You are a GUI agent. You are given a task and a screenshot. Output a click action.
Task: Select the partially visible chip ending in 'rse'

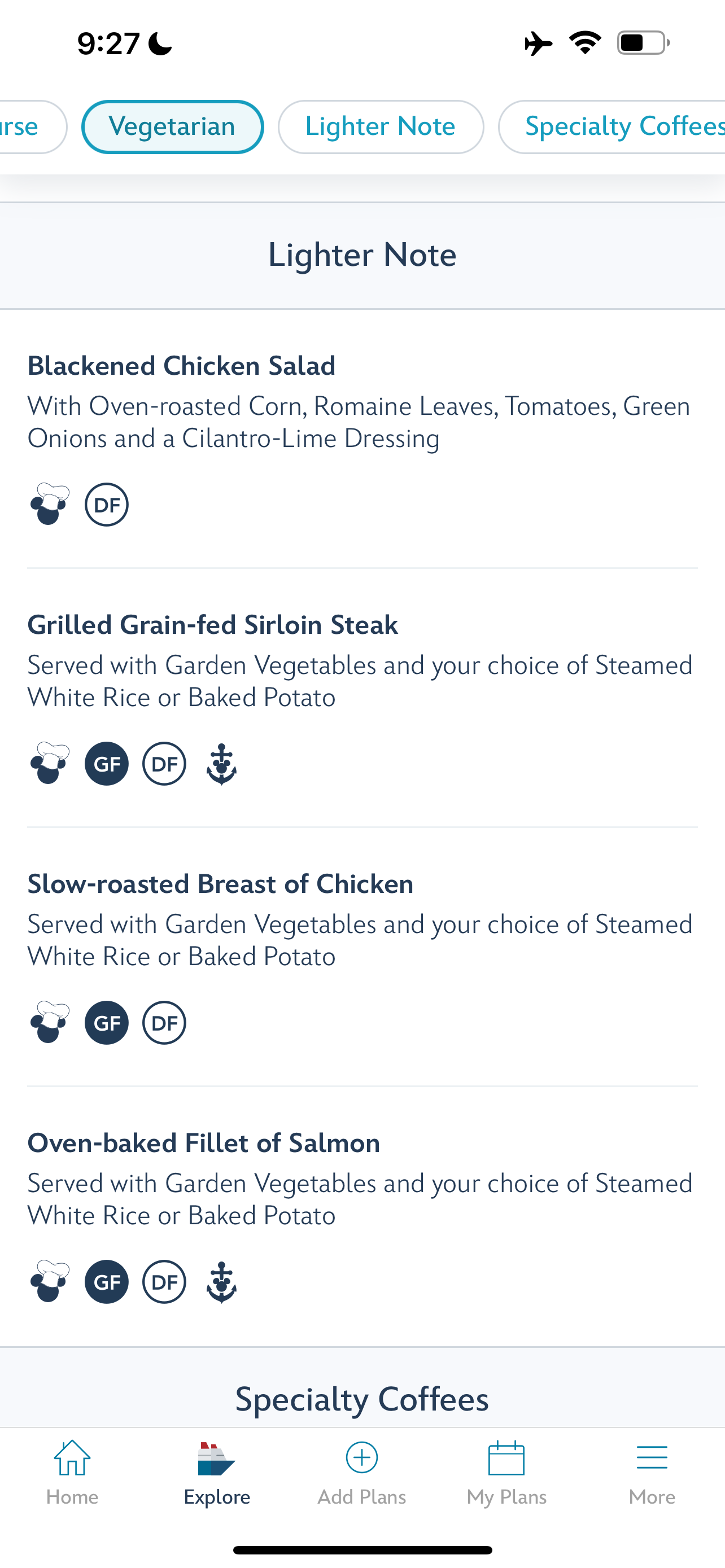coord(28,126)
